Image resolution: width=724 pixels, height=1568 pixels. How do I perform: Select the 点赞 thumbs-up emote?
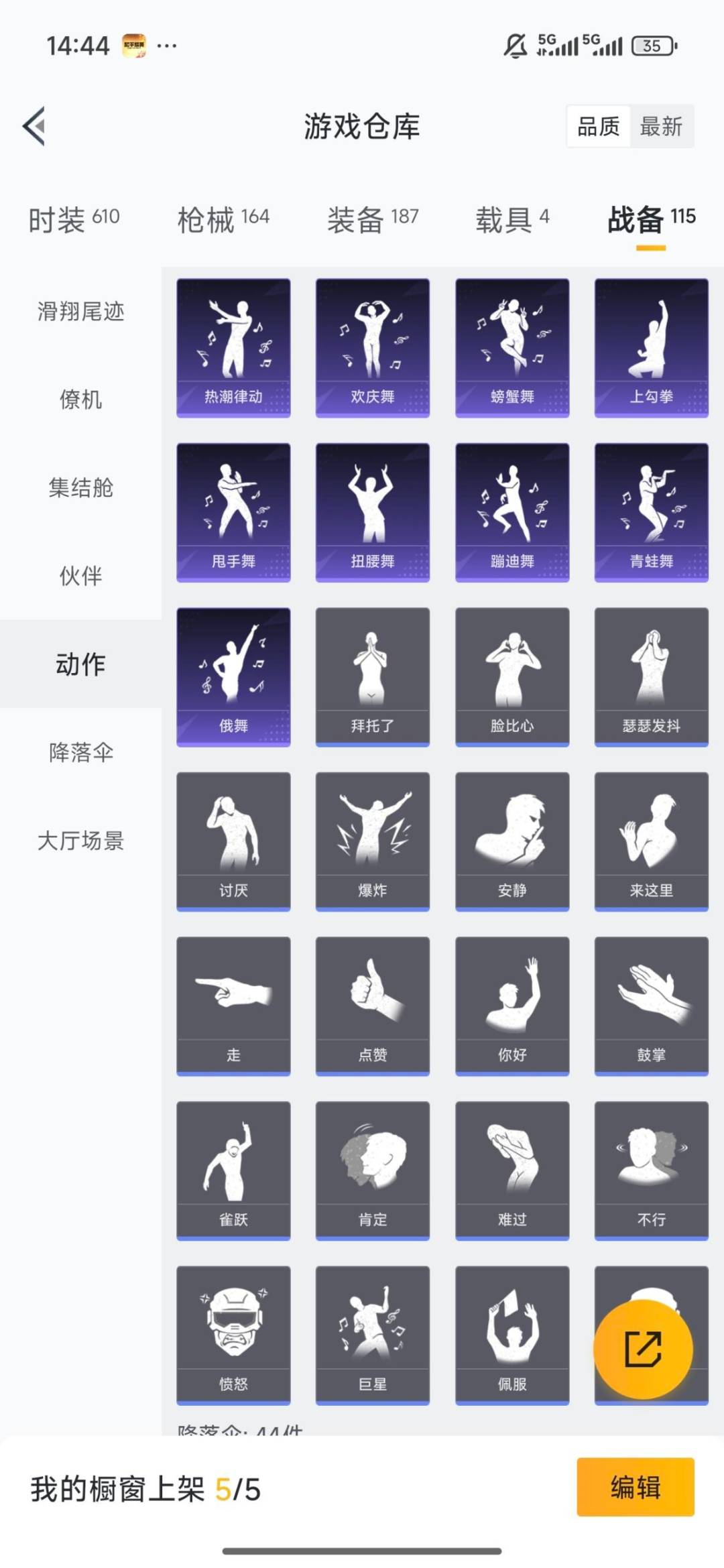point(373,1006)
